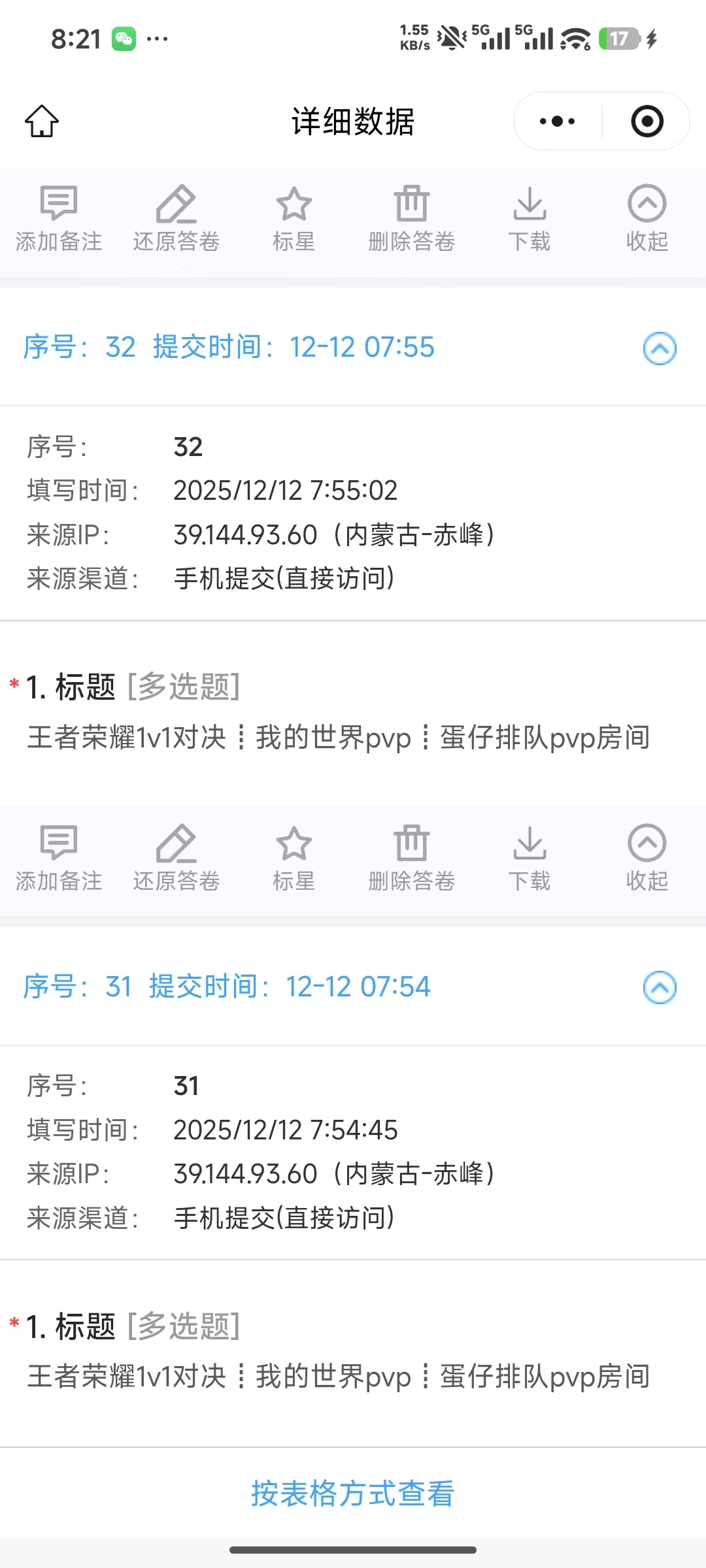The height and width of the screenshot is (1568, 706).
Task: Delete answer sheet (删除答卷) for entry 32
Action: click(x=411, y=219)
